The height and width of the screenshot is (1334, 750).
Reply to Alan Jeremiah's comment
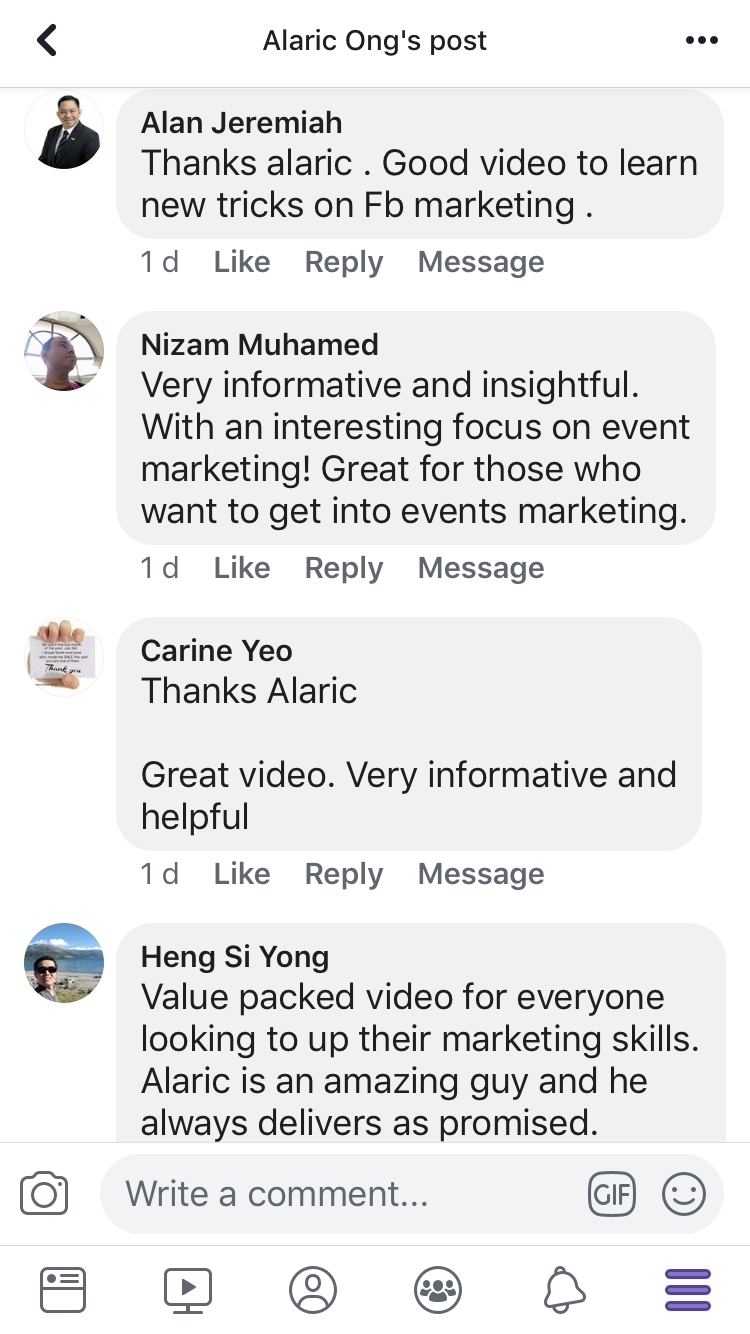click(x=344, y=262)
